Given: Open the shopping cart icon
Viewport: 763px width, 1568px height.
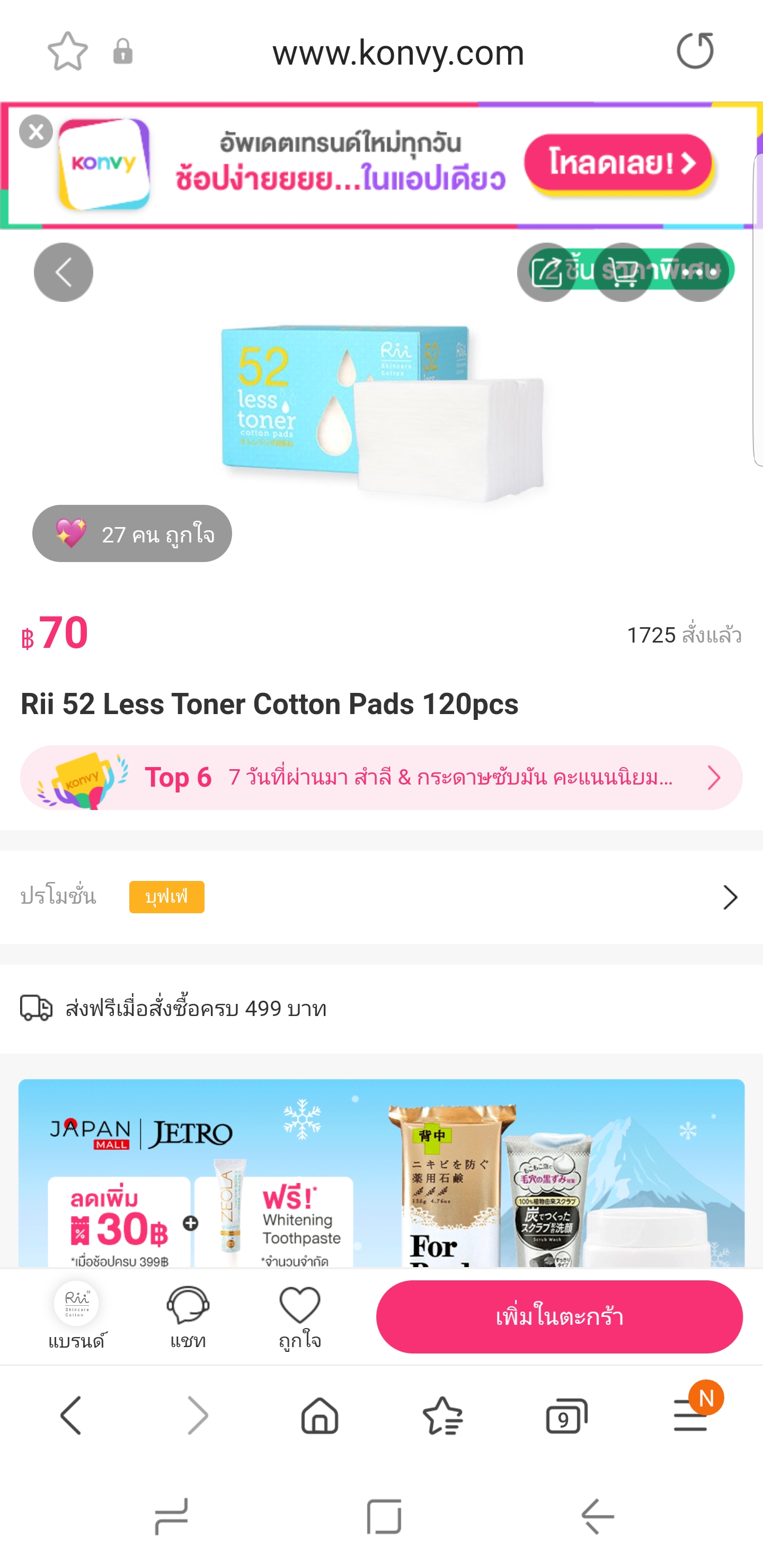Looking at the screenshot, I should (x=623, y=272).
